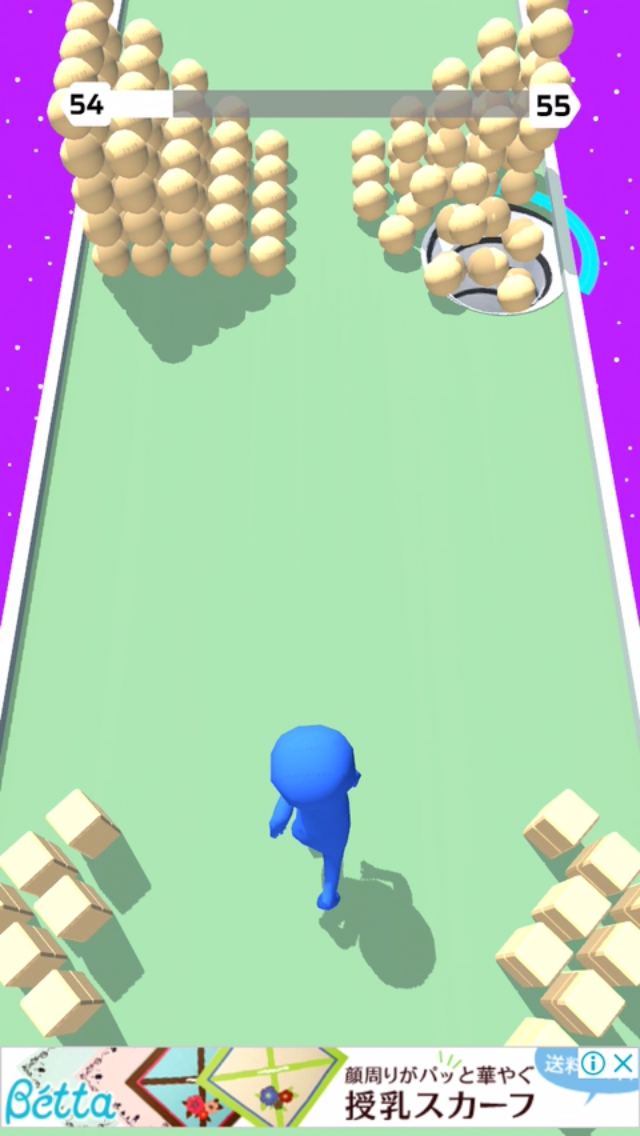Open the ad info icon
Screen dimensions: 640x1136
593,1063
